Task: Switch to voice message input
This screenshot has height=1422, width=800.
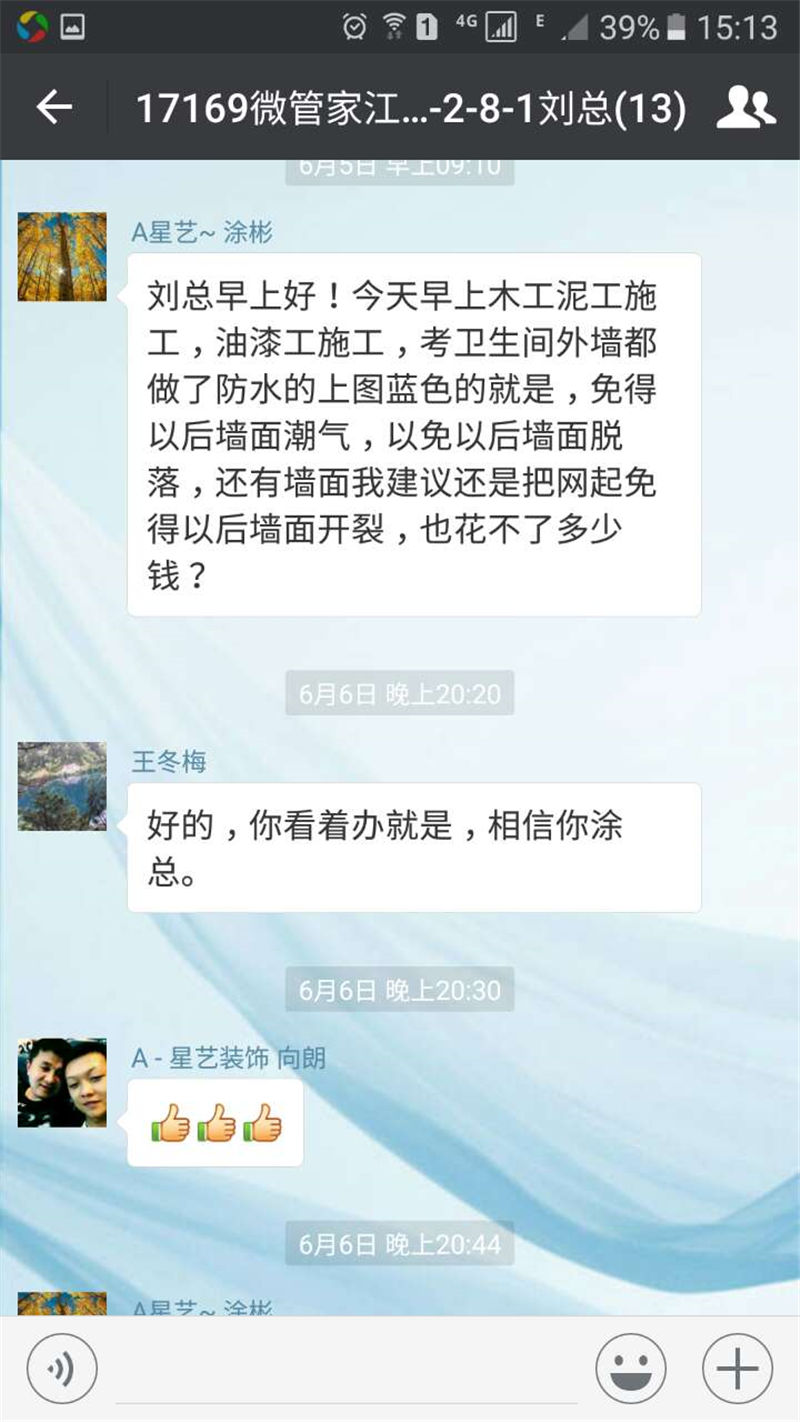Action: pos(62,1369)
